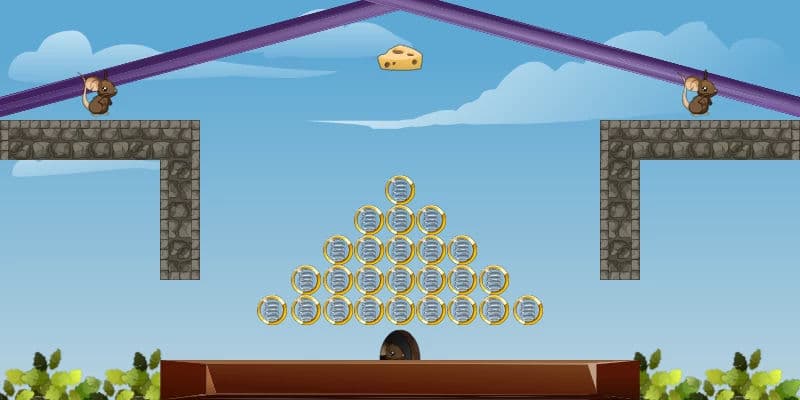Tap the spring bubble at the pyramid's apex
This screenshot has width=800, height=400.
pos(400,189)
